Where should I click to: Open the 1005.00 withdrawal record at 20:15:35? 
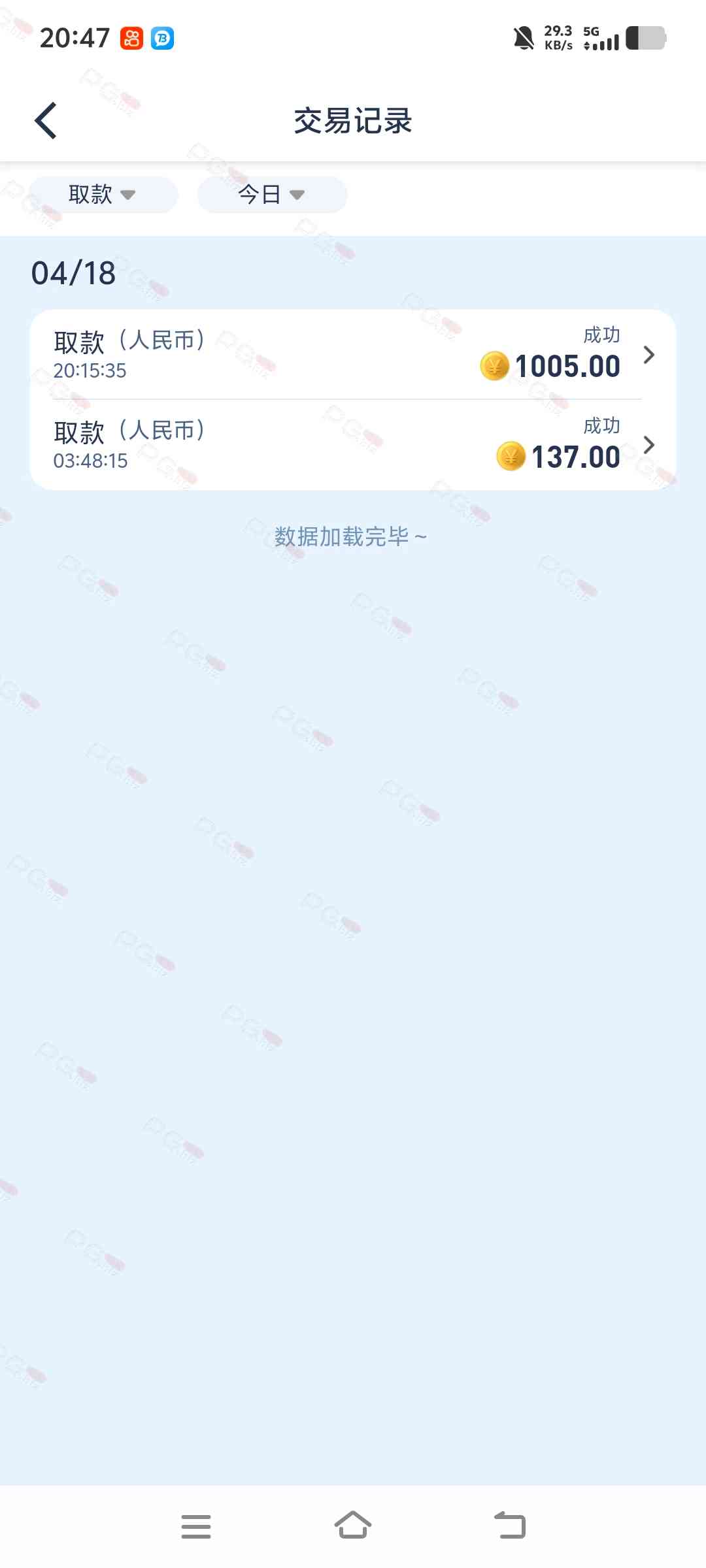[x=353, y=355]
